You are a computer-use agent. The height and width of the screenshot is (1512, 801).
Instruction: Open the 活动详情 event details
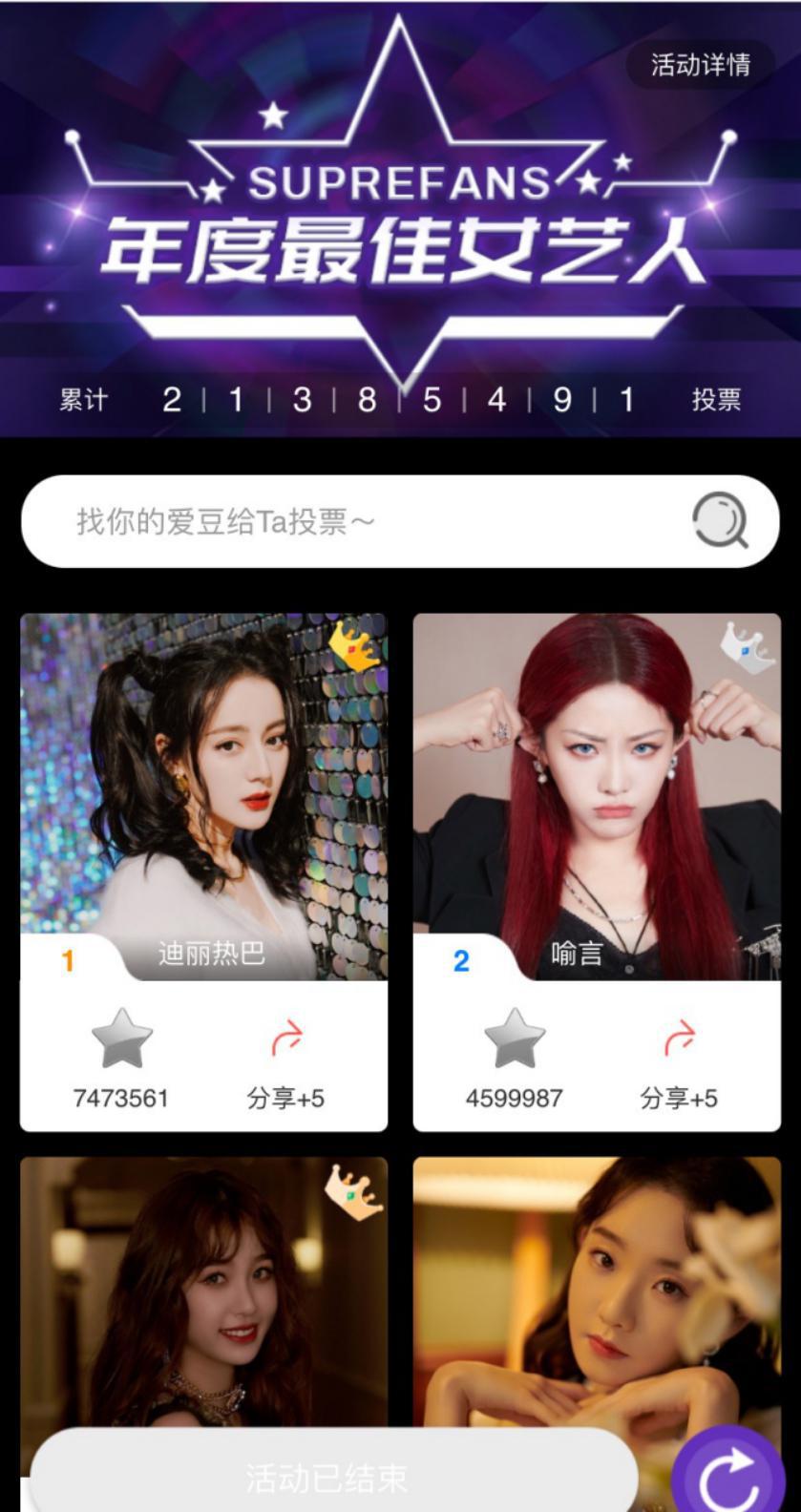pos(700,65)
